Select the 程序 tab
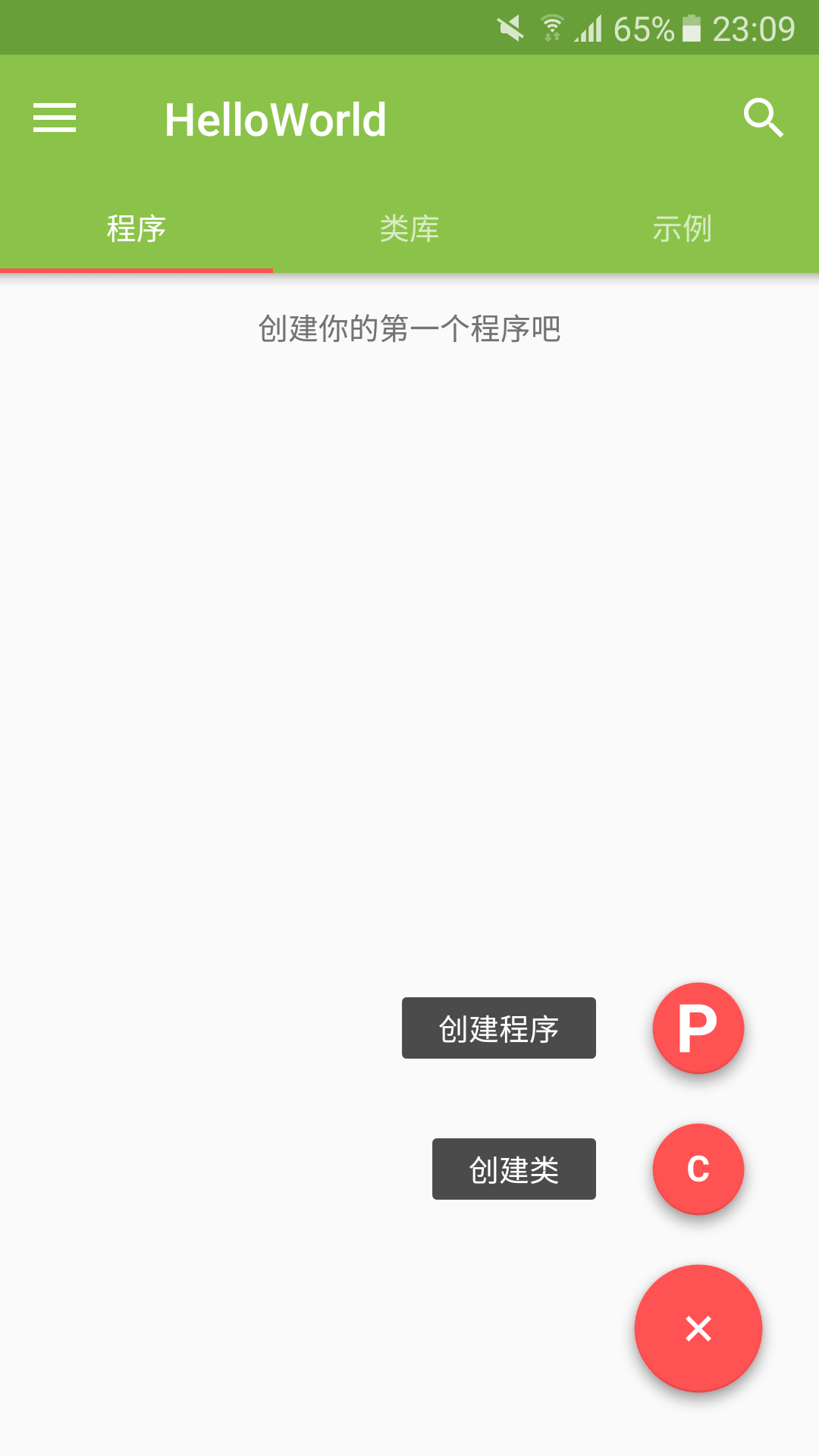The image size is (819, 1456). coord(136,227)
